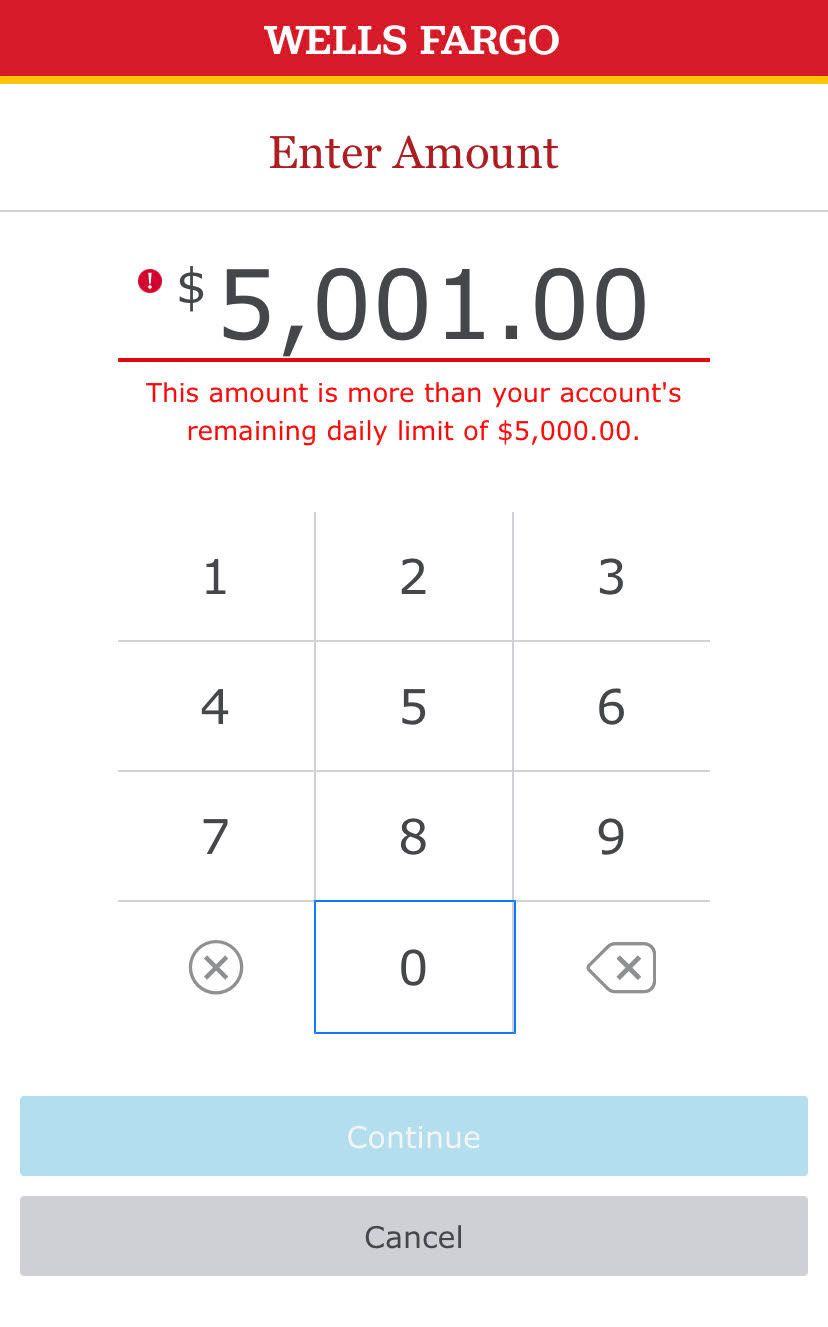Image resolution: width=828 pixels, height=1327 pixels.
Task: Clear the entire amount with circled X
Action: (216, 967)
